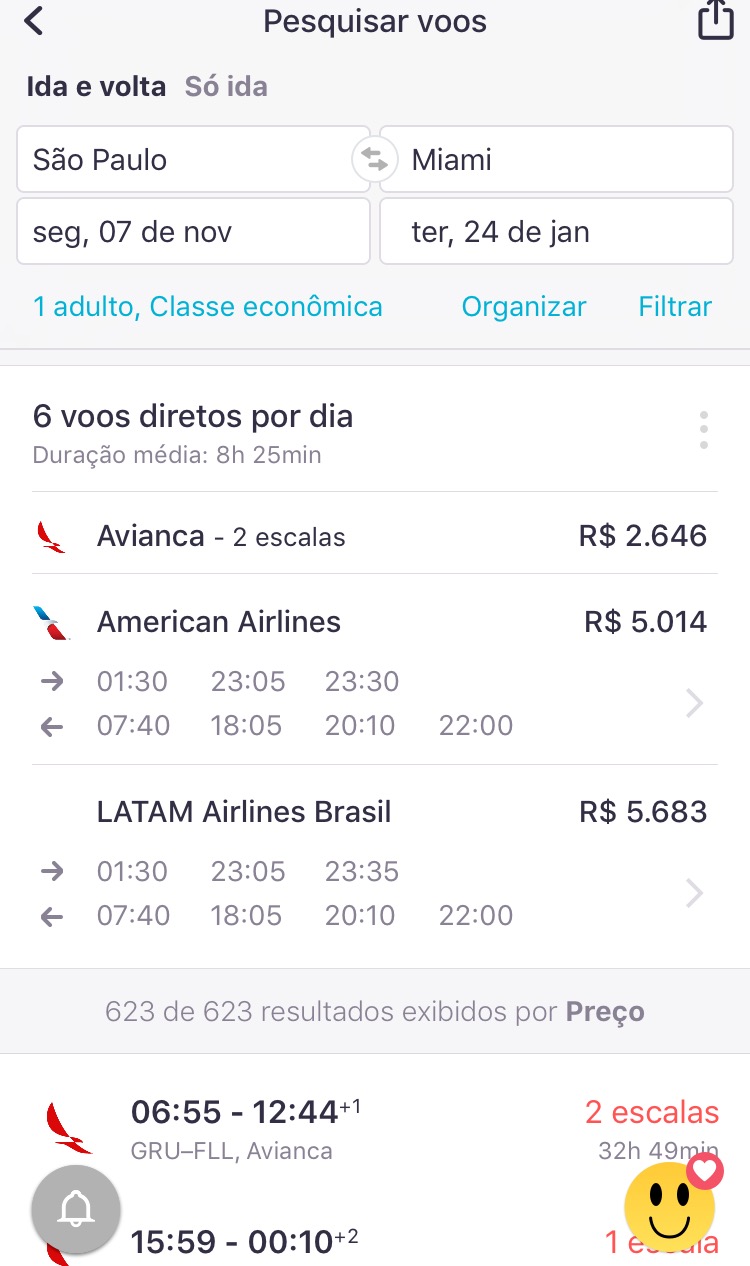The width and height of the screenshot is (750, 1266).
Task: Edit the Miami destination field
Action: [556, 159]
